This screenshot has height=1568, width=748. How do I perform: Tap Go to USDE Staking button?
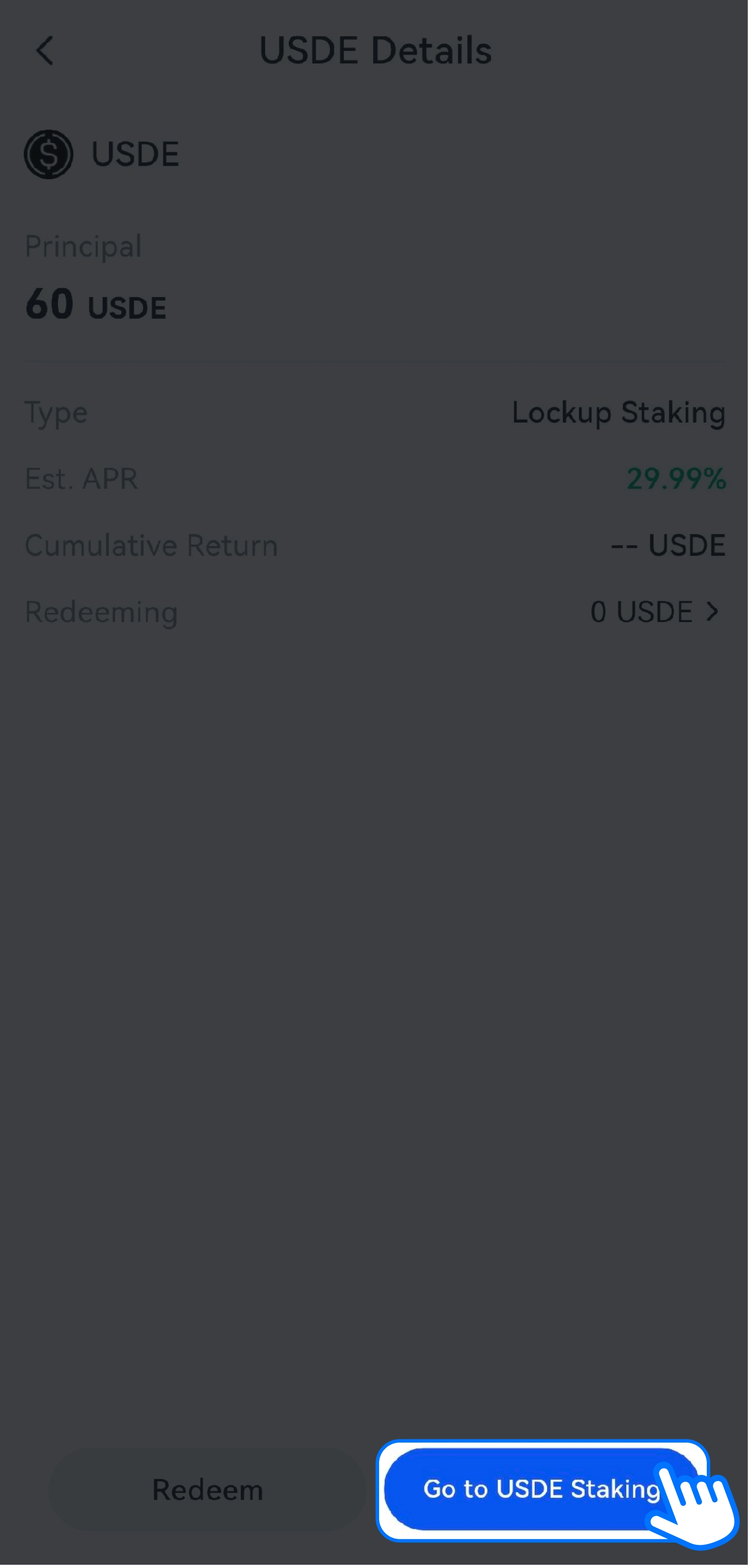pyautogui.click(x=541, y=1489)
